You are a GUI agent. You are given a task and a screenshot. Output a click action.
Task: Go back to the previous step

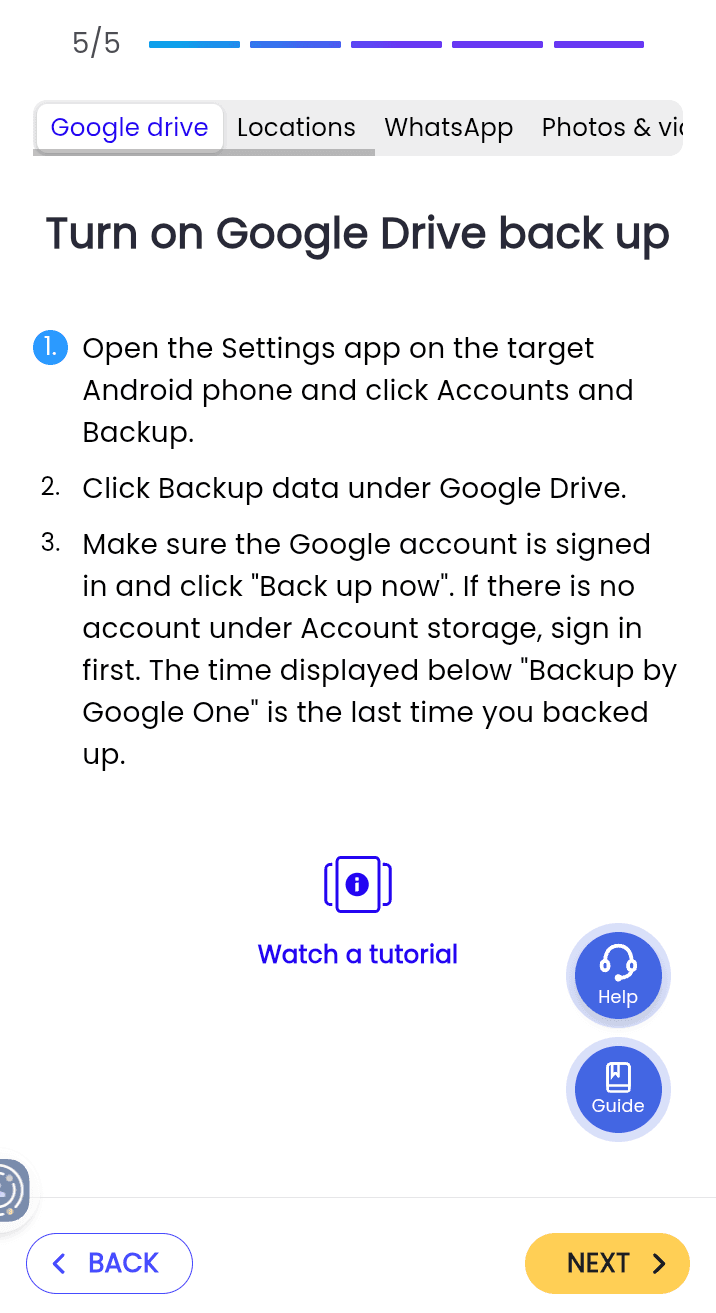click(109, 1263)
